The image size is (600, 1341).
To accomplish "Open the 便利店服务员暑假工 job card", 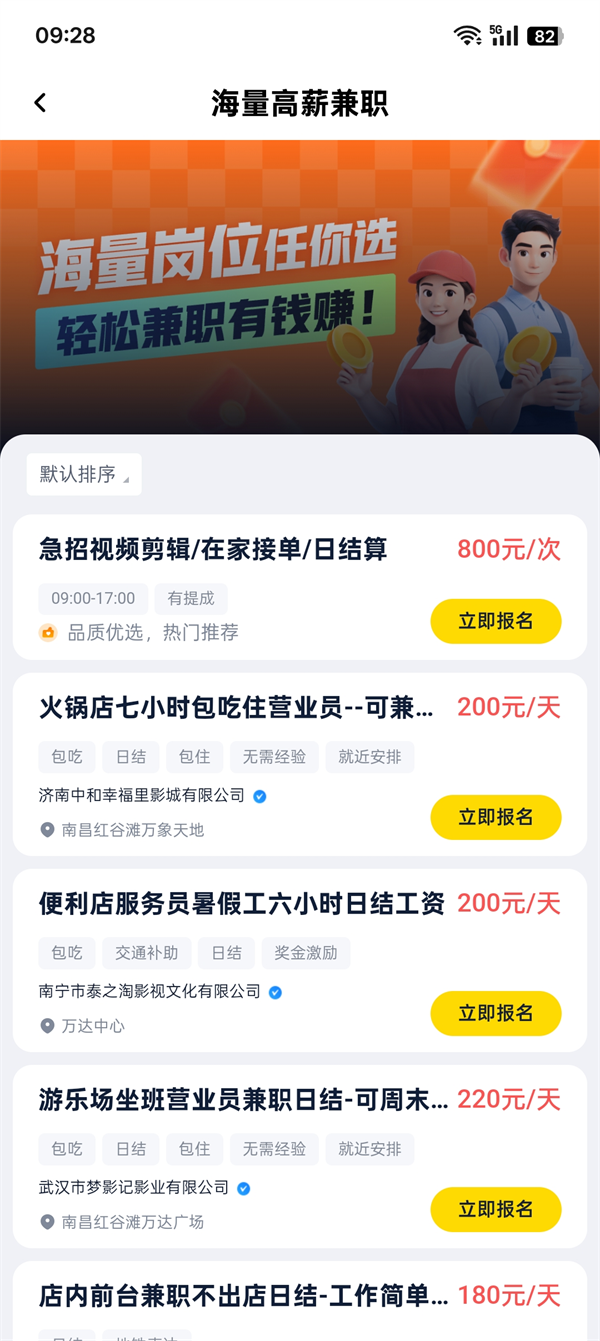I will pyautogui.click(x=241, y=904).
